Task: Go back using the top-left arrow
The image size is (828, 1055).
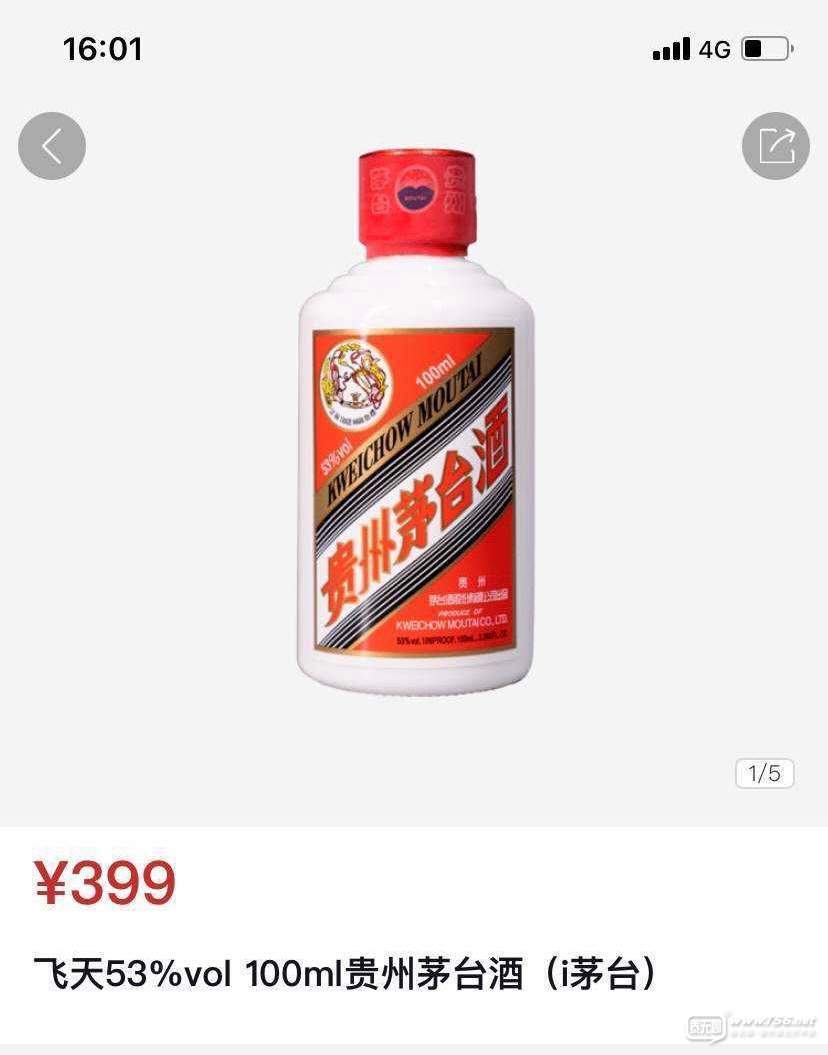Action: (x=52, y=146)
